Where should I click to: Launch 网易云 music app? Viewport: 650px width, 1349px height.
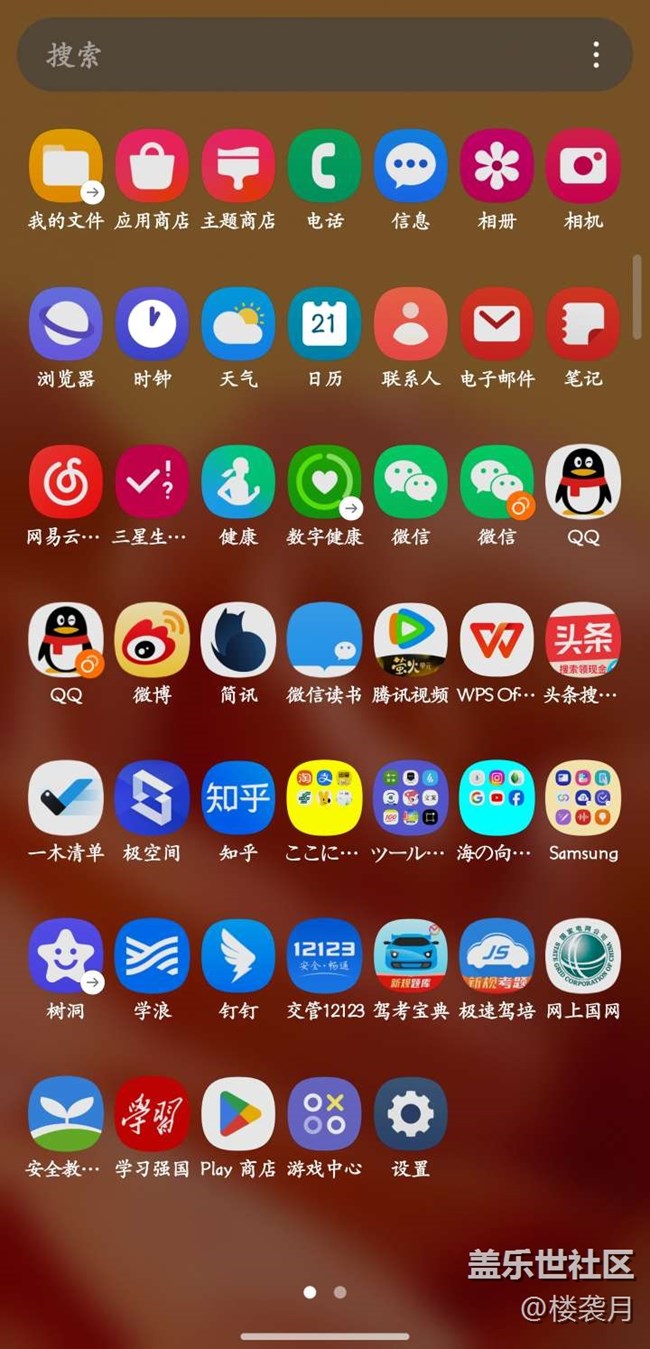[66, 483]
